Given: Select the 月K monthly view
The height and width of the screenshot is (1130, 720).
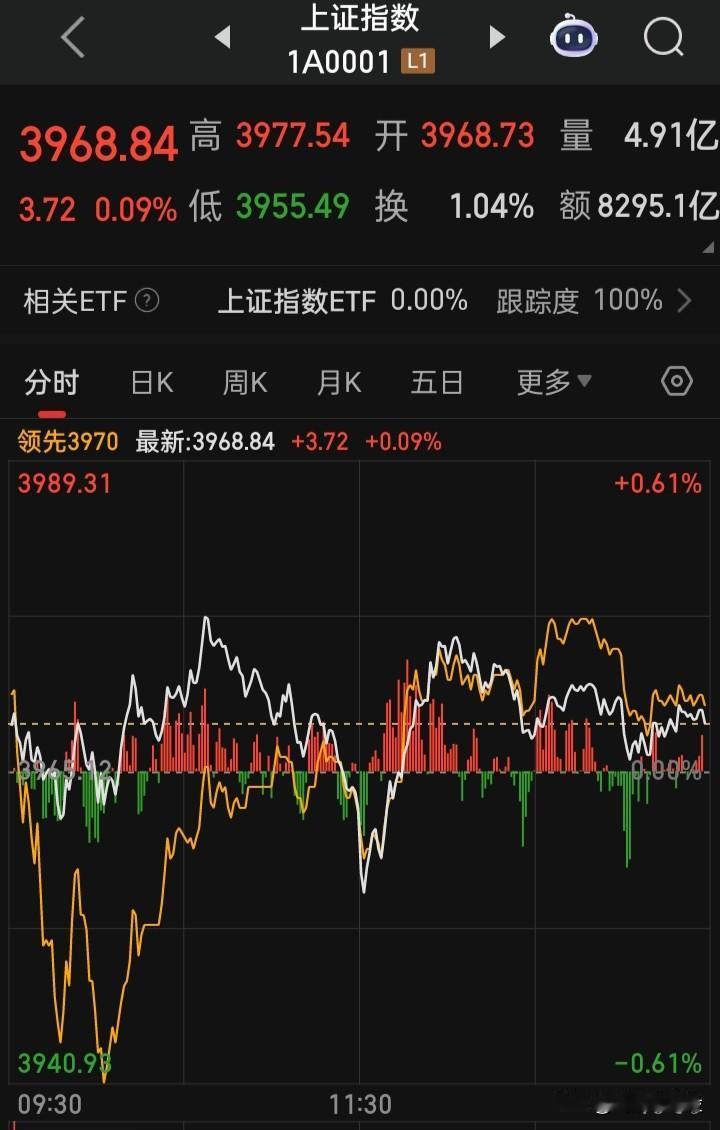Looking at the screenshot, I should [x=341, y=382].
